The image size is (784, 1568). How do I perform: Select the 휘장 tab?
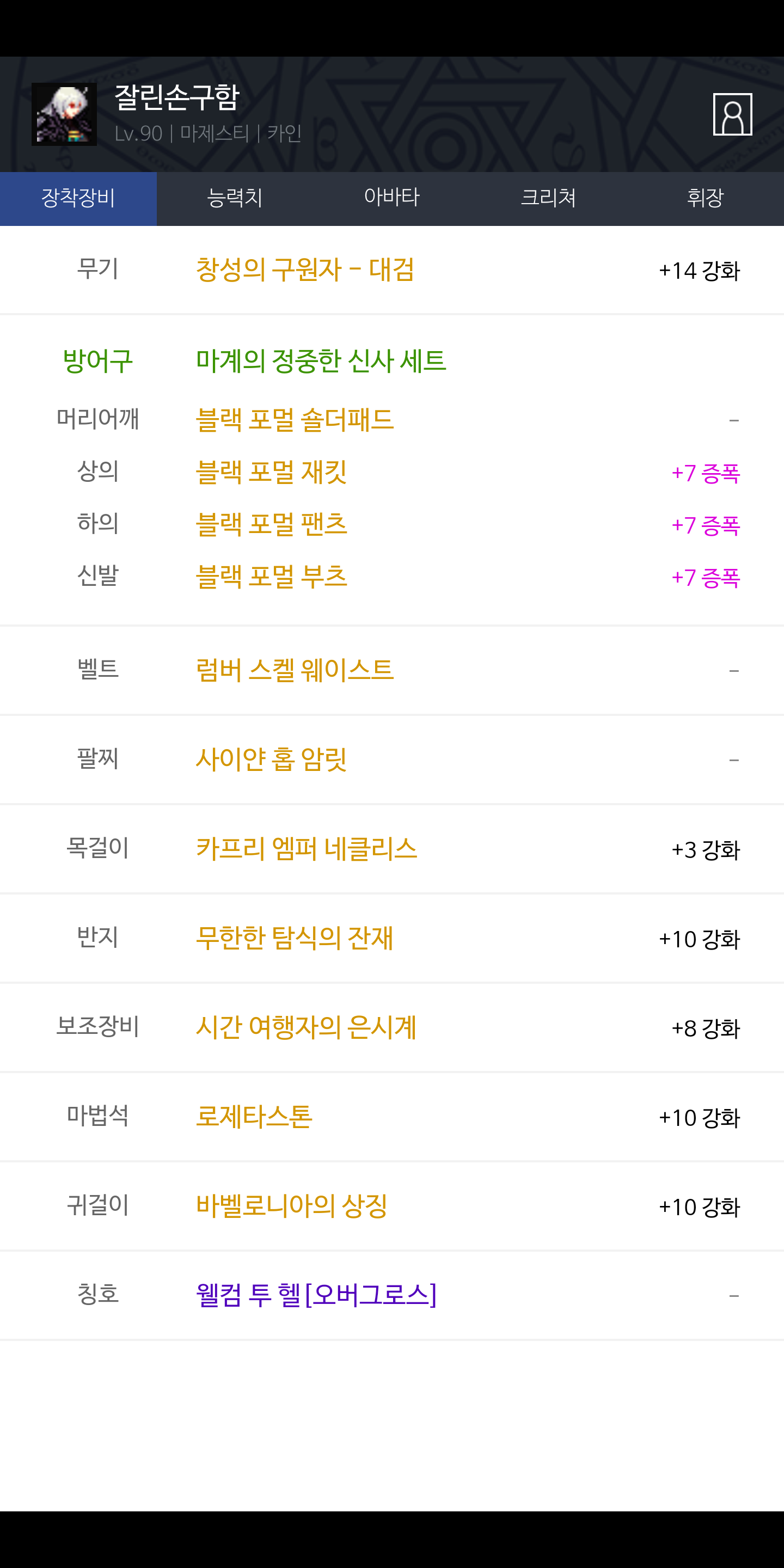coord(706,198)
